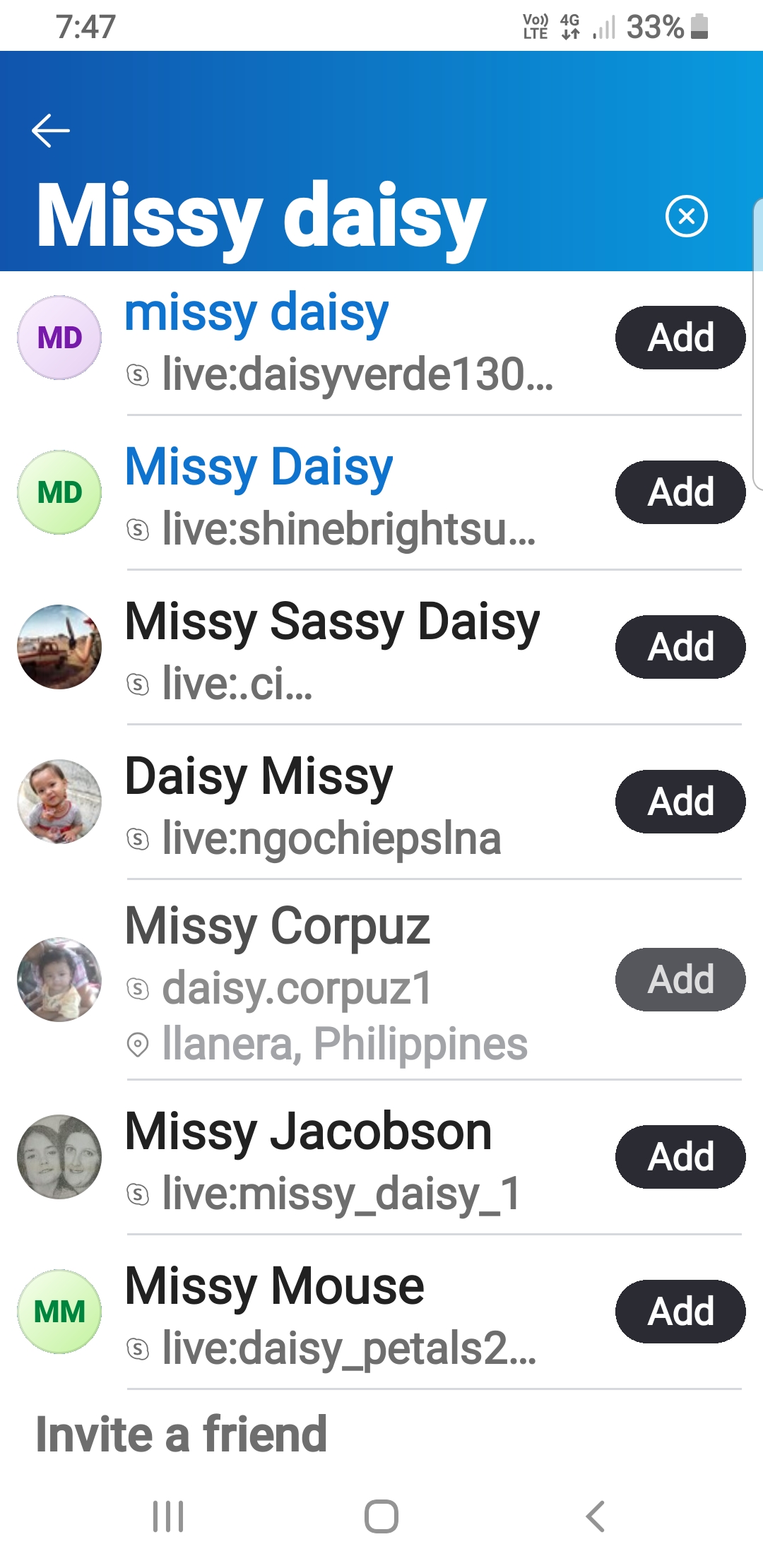The height and width of the screenshot is (1568, 763).
Task: Go back using the top arrow
Action: (51, 131)
